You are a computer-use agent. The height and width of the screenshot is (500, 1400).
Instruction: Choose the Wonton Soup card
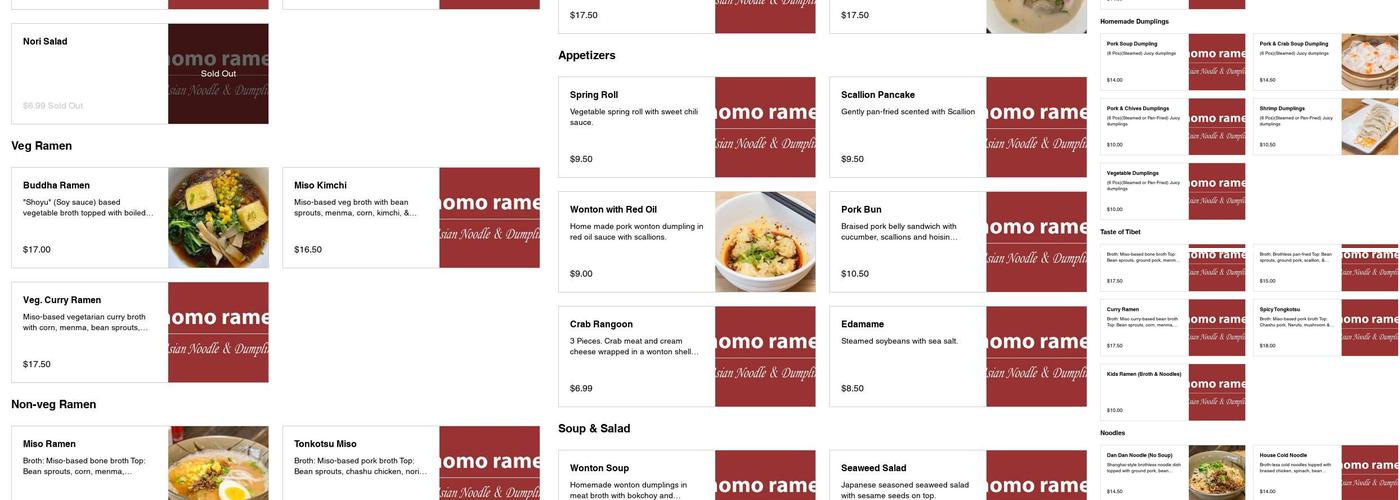click(637, 475)
